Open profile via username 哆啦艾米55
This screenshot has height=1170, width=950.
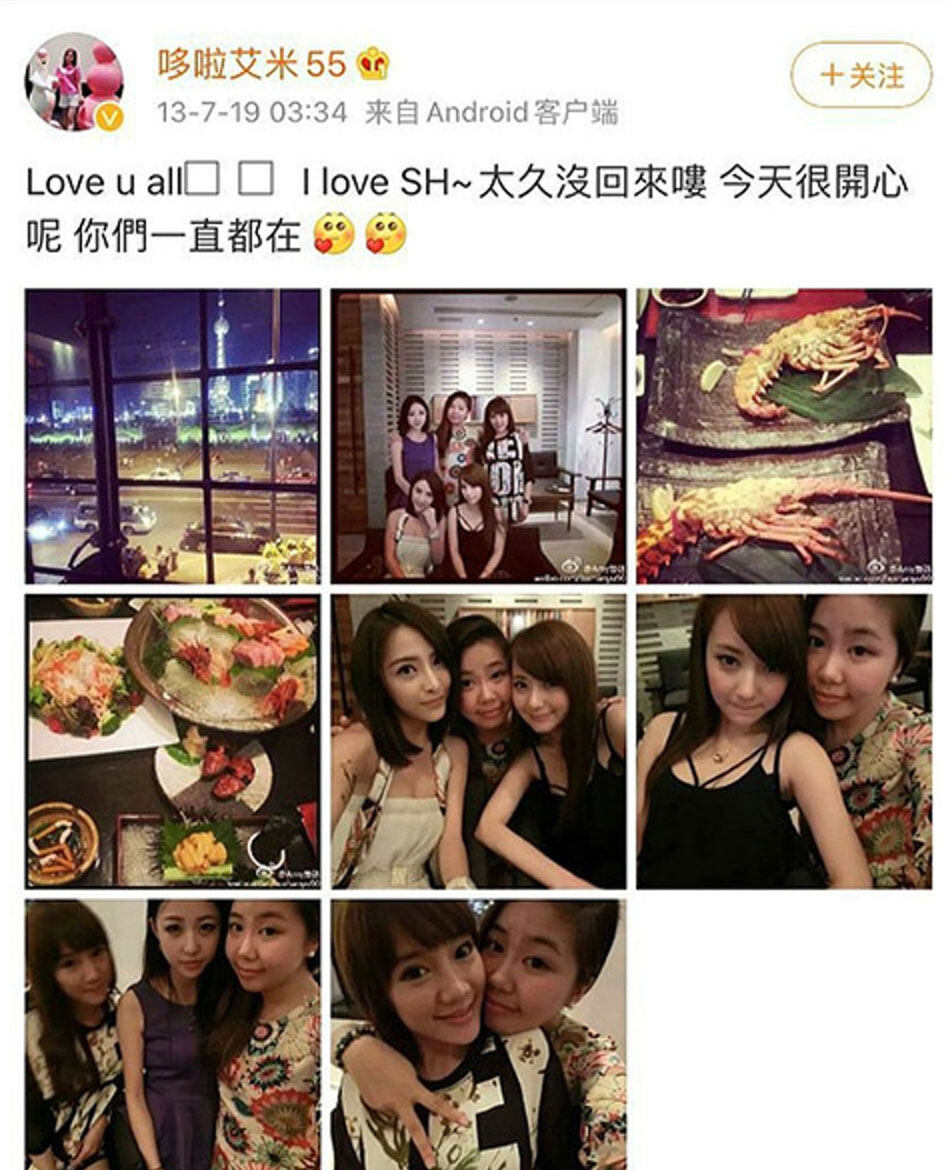pos(252,65)
